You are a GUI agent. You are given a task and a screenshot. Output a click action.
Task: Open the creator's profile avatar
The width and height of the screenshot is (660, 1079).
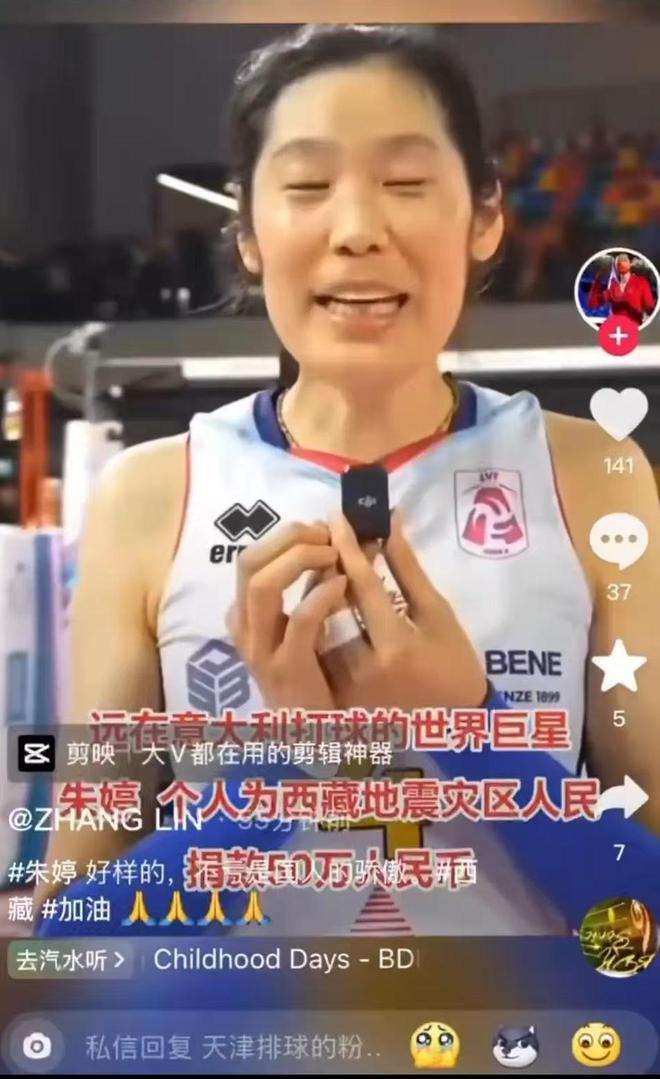point(617,289)
